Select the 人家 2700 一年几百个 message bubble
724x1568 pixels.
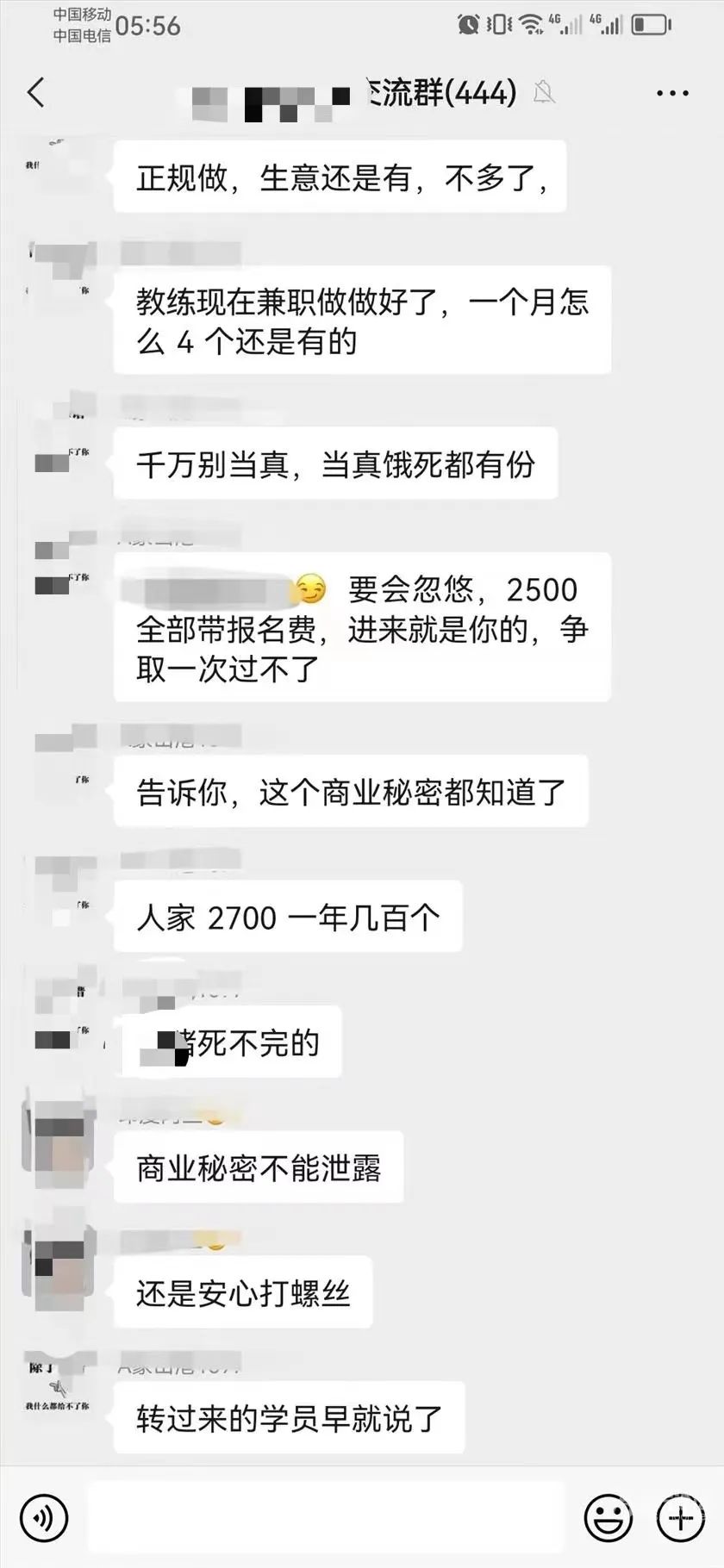(287, 917)
